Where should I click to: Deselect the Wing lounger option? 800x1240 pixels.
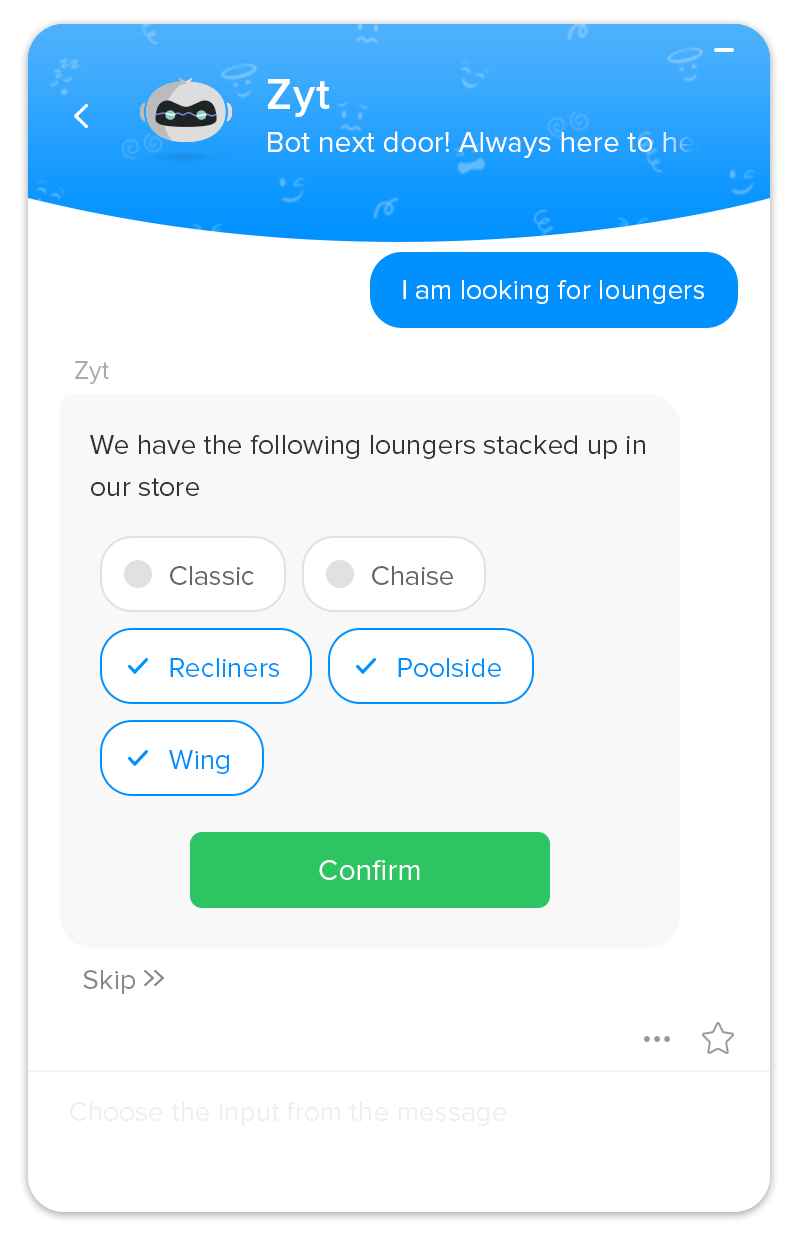click(x=182, y=758)
